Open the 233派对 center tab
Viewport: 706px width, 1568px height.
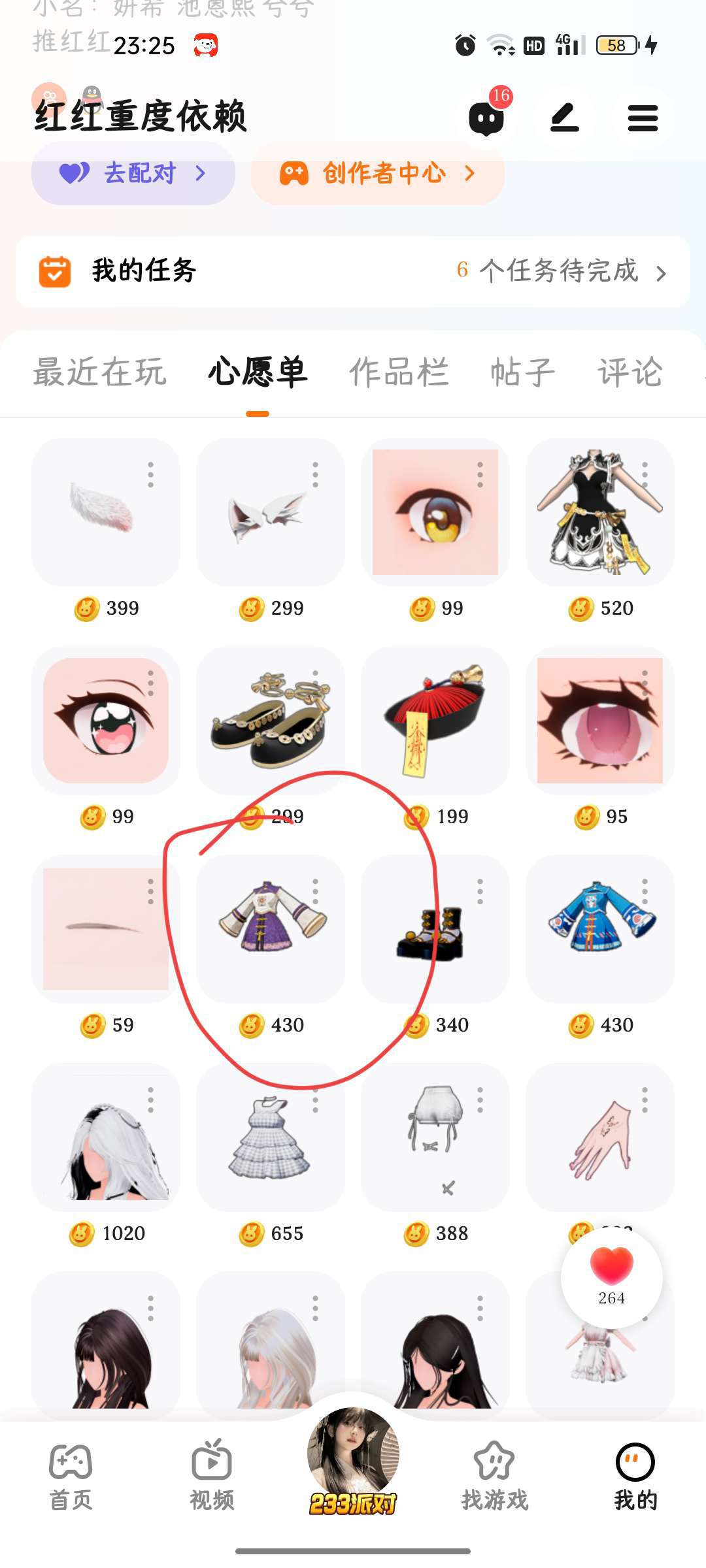pos(353,1463)
